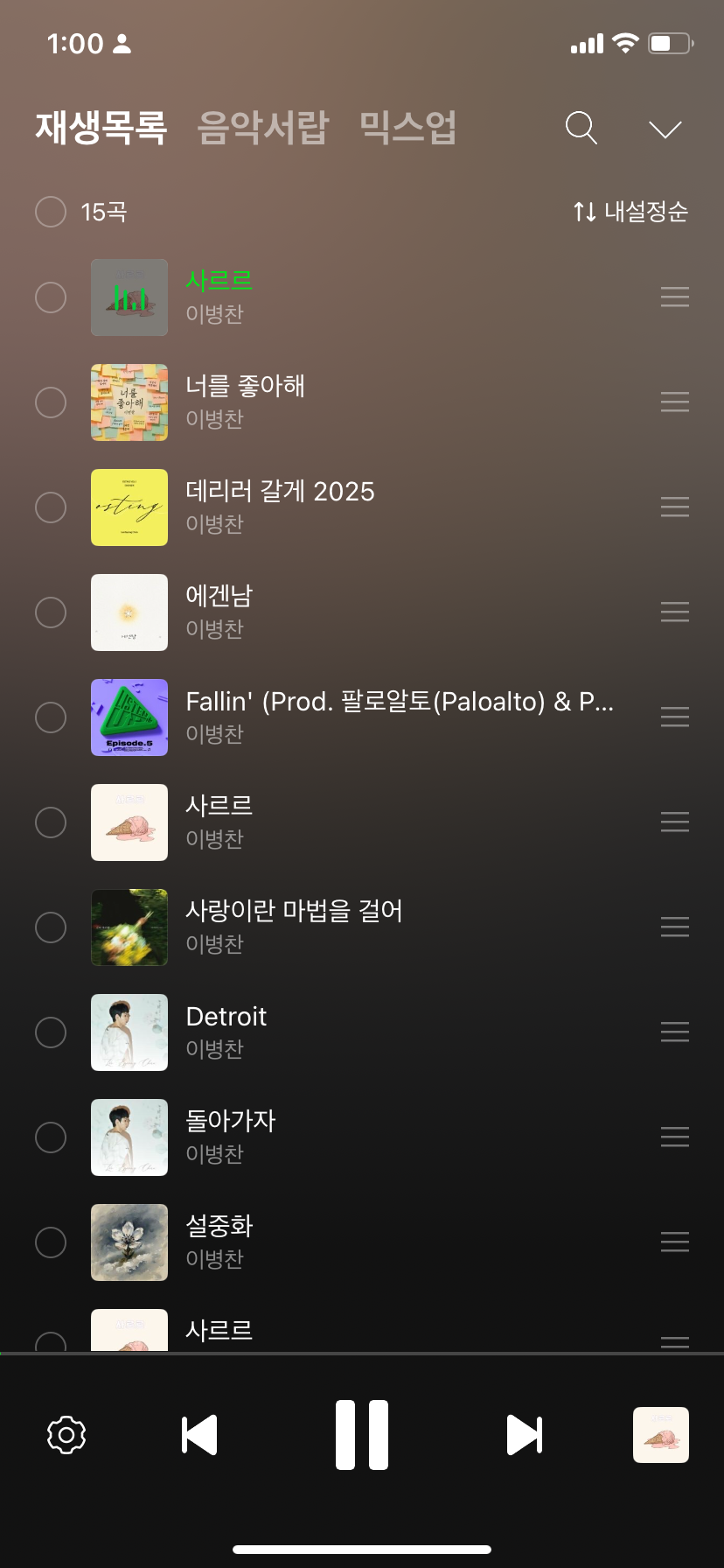Open playback settings gear icon
This screenshot has height=1568, width=724.
66,1435
